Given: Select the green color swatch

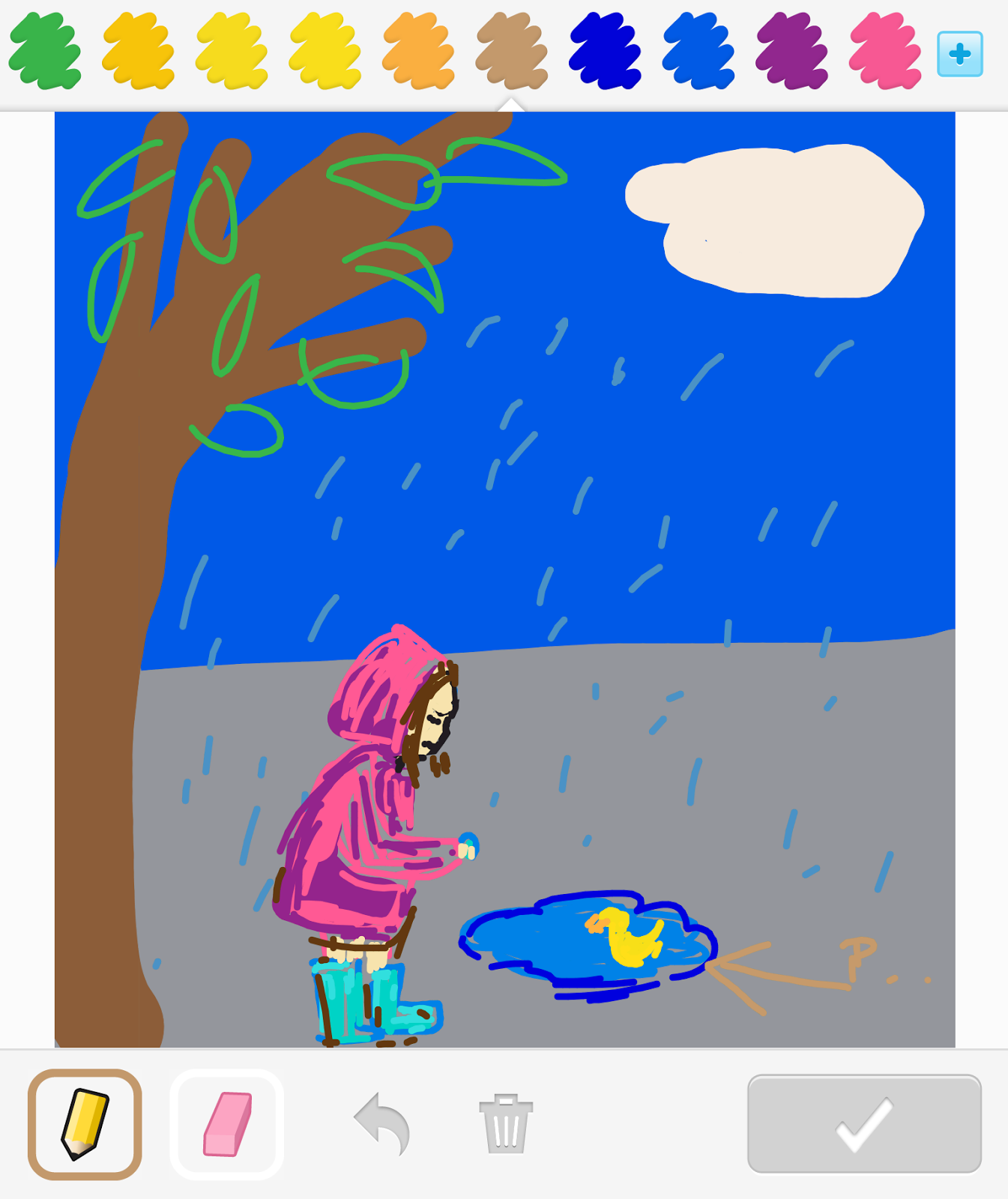Looking at the screenshot, I should pos(45,52).
